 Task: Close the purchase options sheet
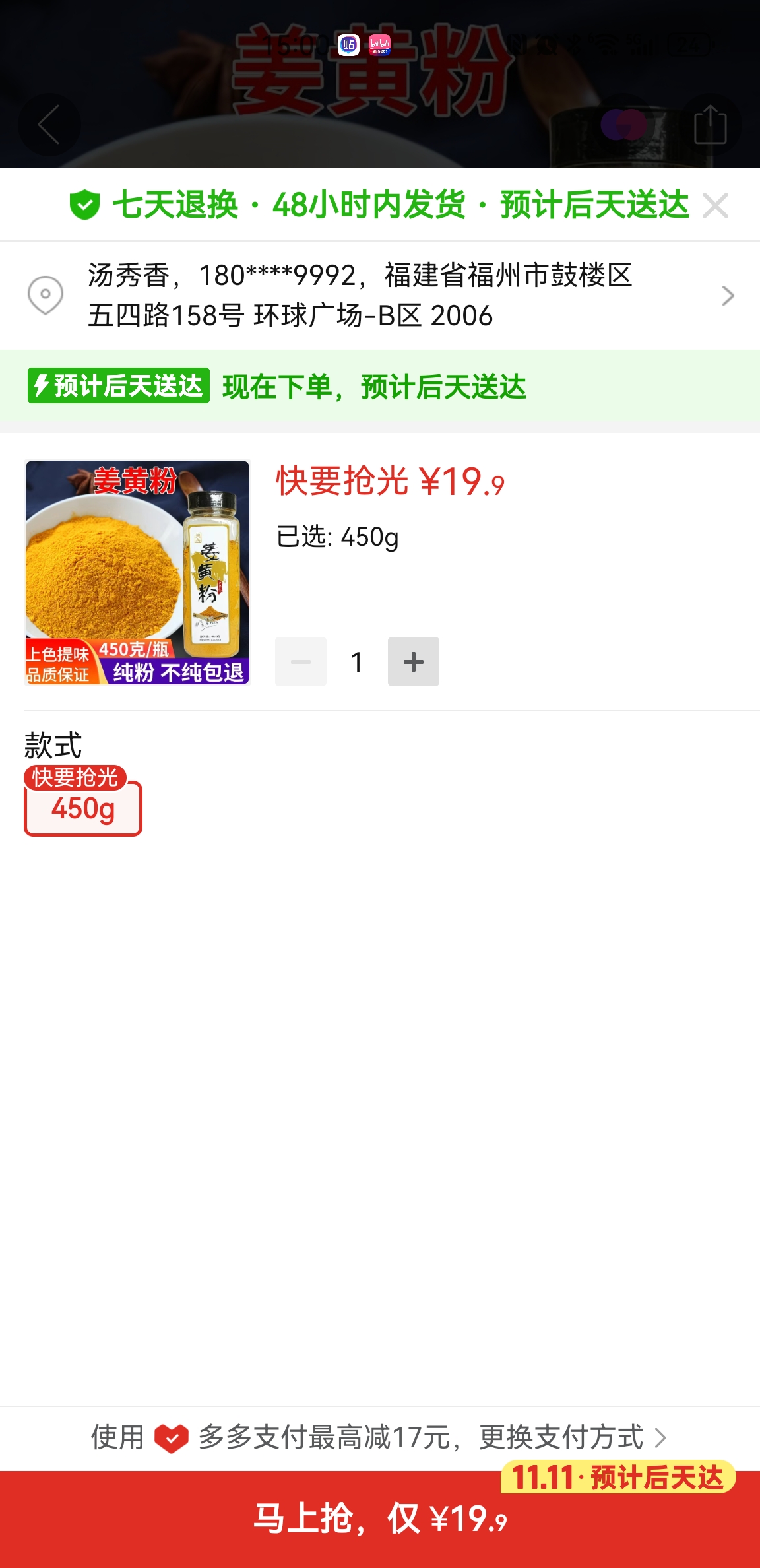point(715,205)
